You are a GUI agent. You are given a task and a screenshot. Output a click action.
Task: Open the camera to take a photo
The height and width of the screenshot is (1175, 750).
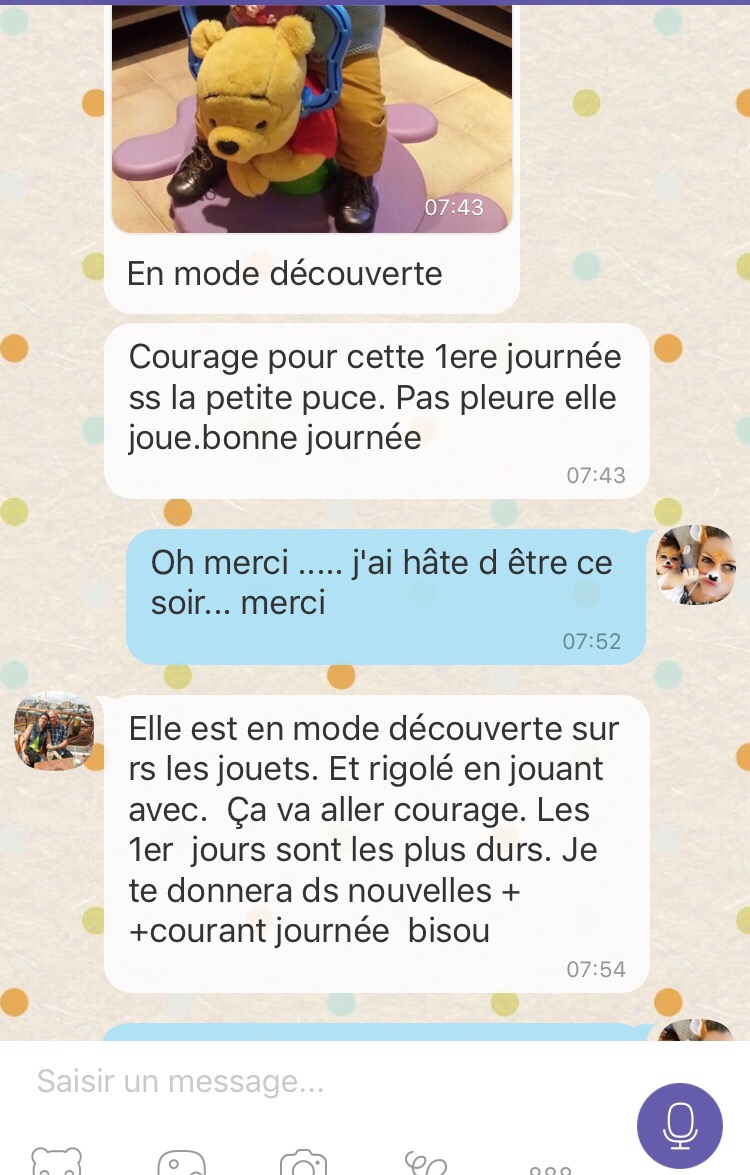304,1164
